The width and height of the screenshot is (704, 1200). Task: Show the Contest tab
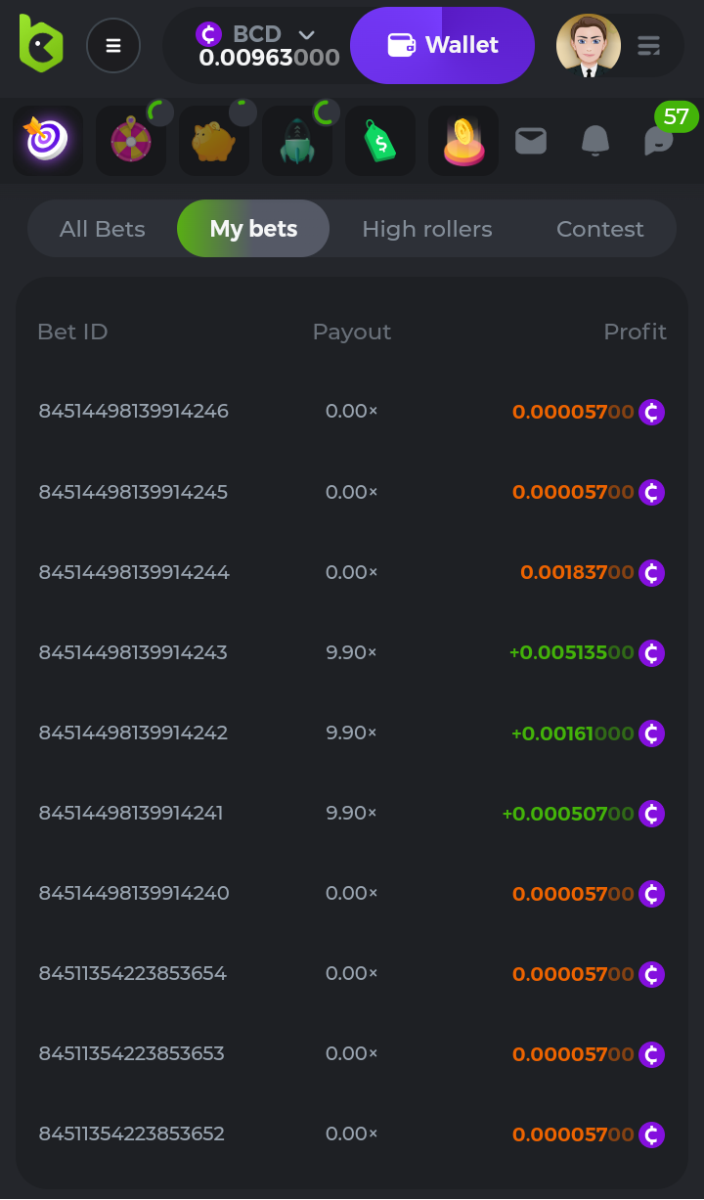click(600, 229)
